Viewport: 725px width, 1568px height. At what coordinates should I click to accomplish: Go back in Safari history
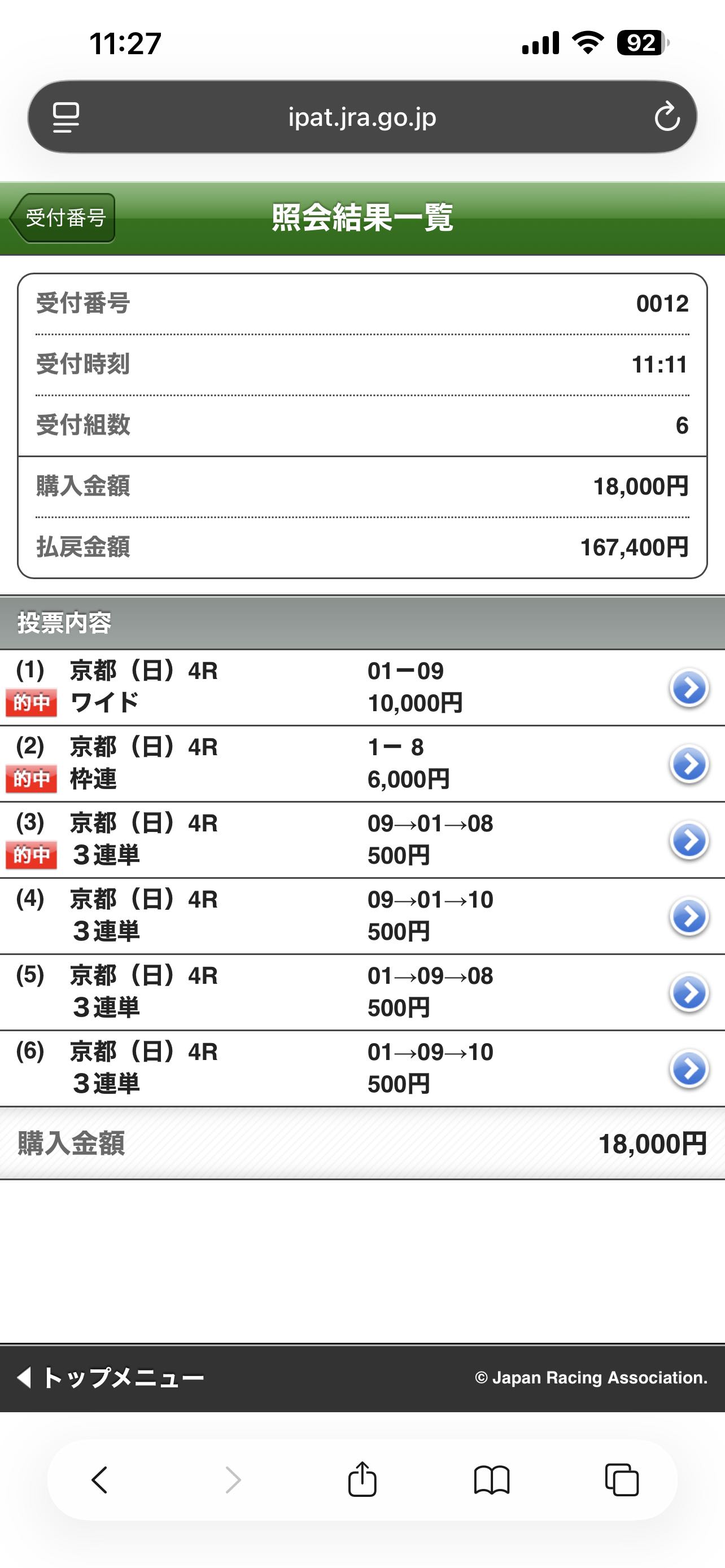pos(100,1480)
